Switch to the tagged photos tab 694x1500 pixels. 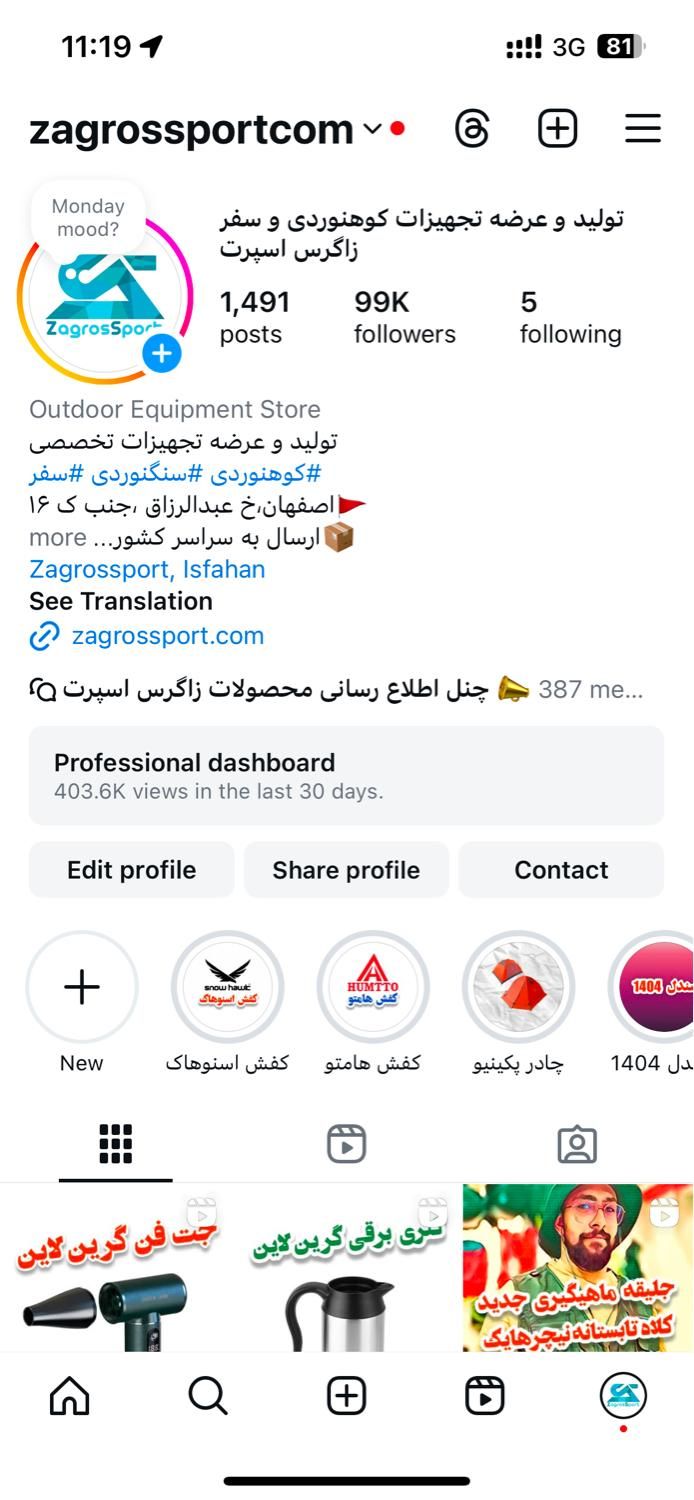click(x=577, y=1144)
